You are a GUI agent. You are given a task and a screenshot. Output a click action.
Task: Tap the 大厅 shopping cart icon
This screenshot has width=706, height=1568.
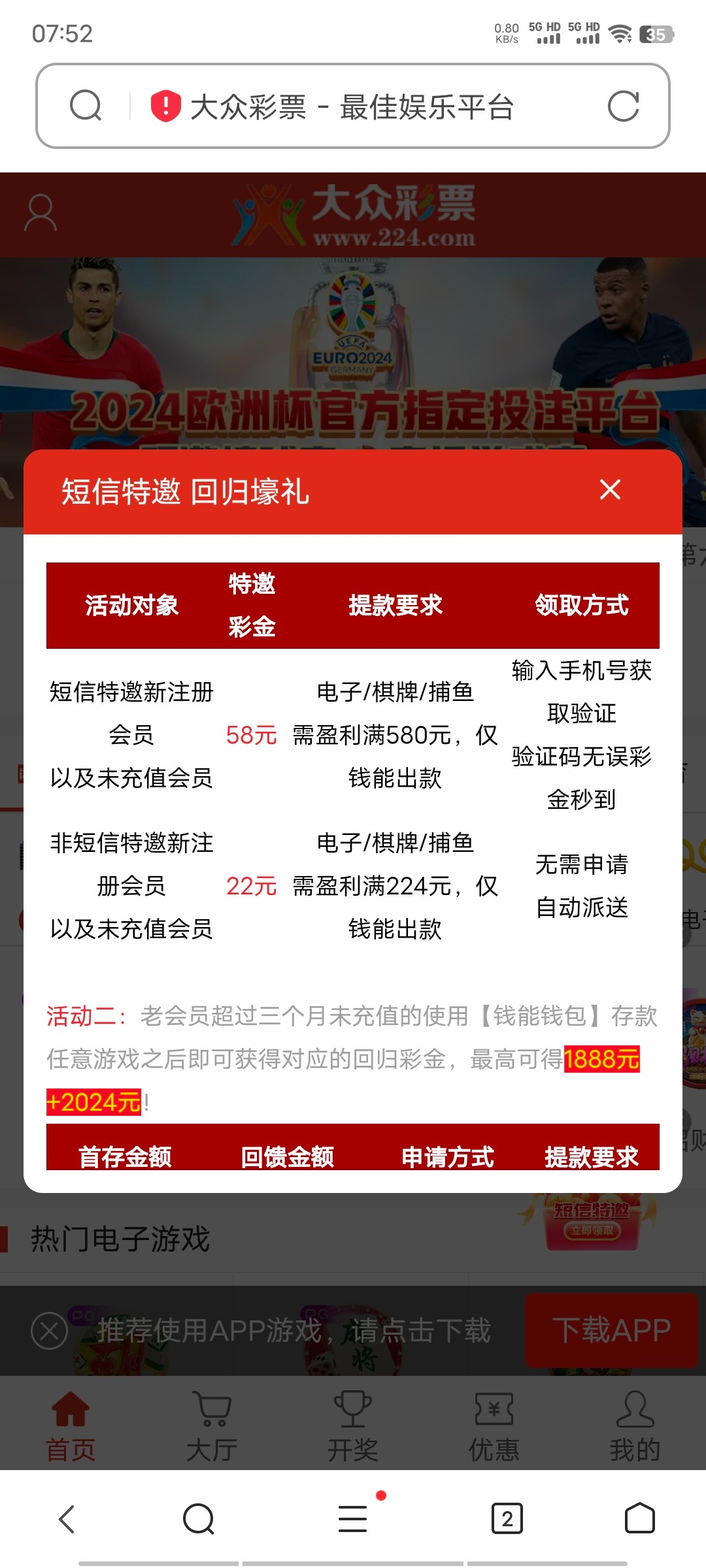click(x=211, y=1409)
